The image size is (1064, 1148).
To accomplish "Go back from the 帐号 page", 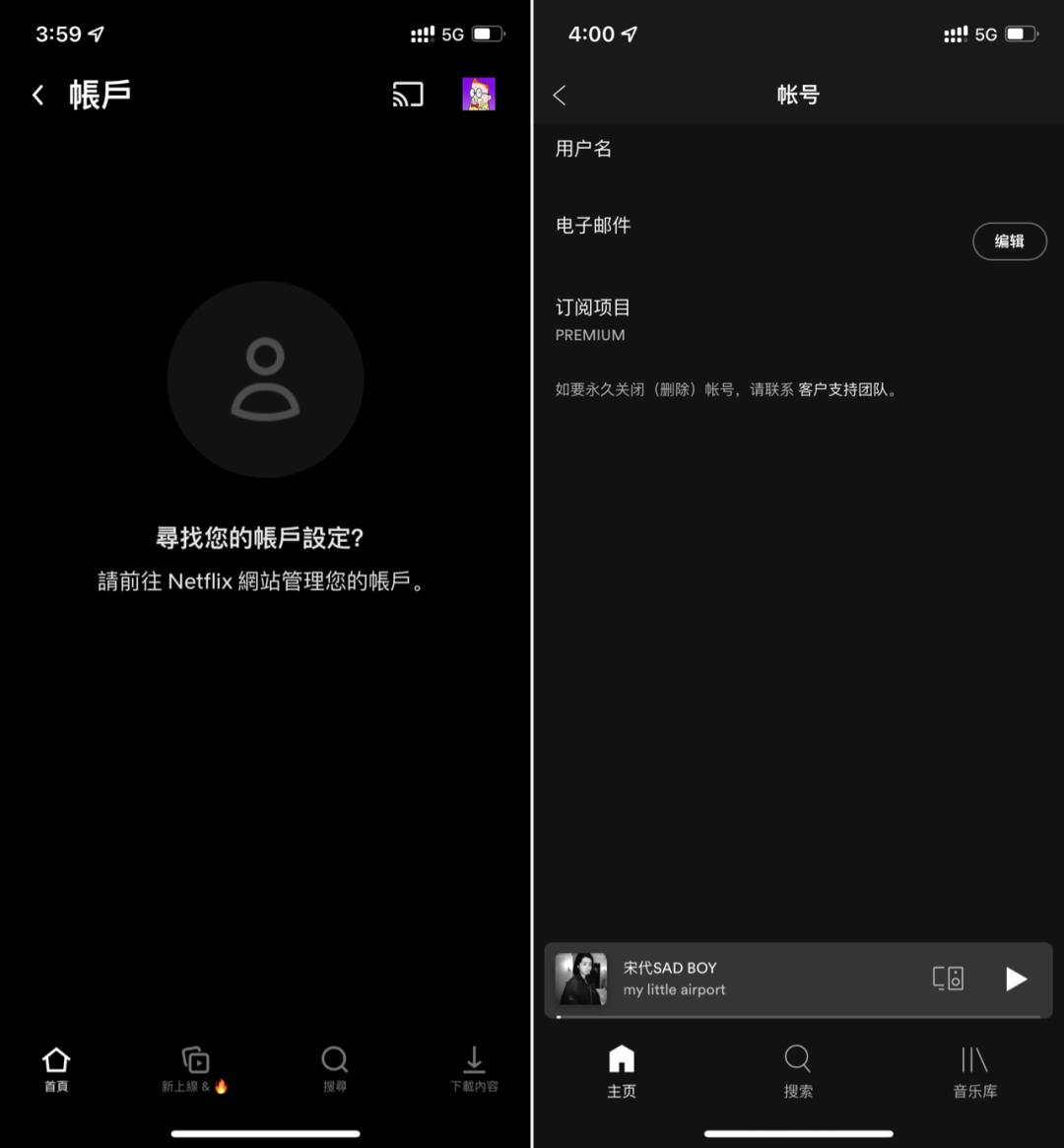I will (560, 95).
